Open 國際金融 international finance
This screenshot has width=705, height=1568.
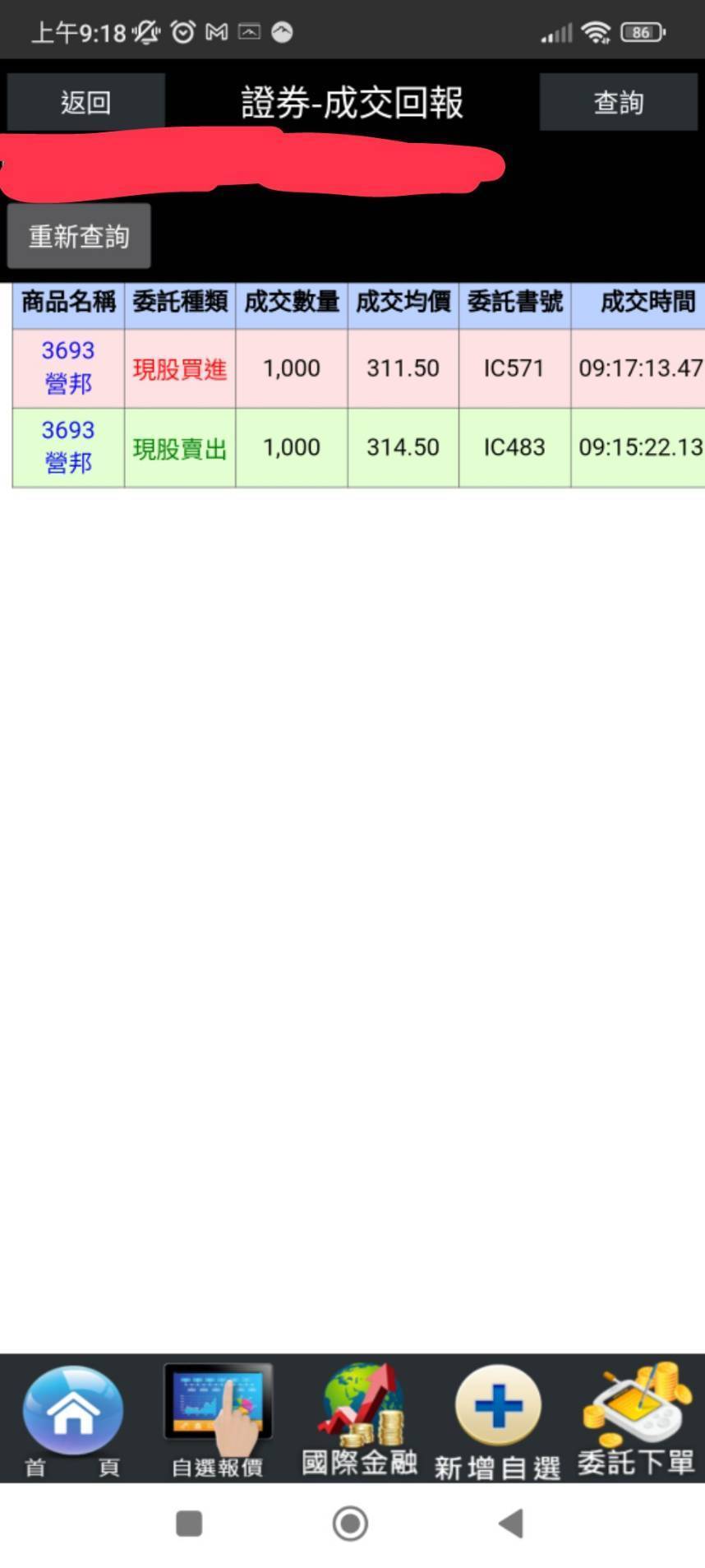[x=359, y=1421]
